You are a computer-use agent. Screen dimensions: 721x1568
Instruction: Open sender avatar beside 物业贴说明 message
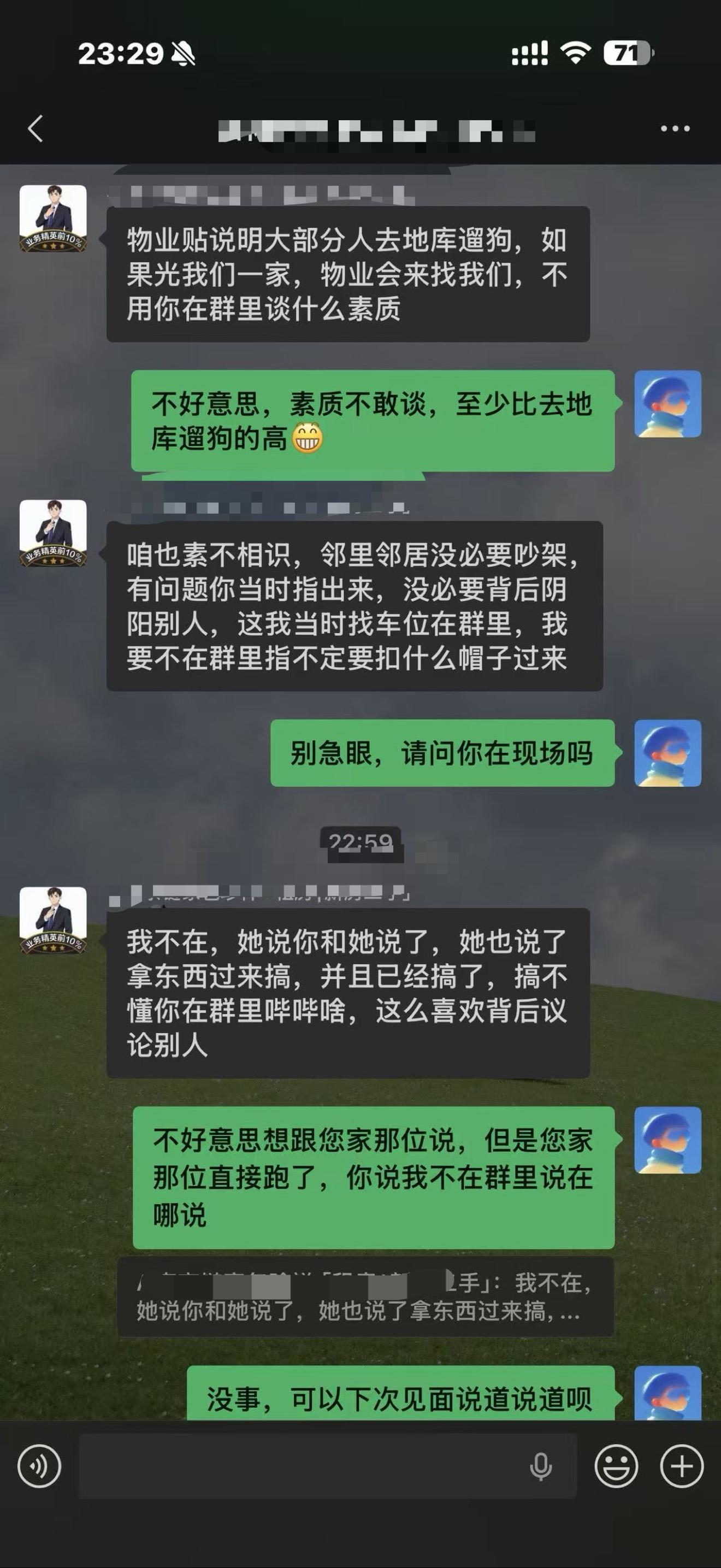53,219
